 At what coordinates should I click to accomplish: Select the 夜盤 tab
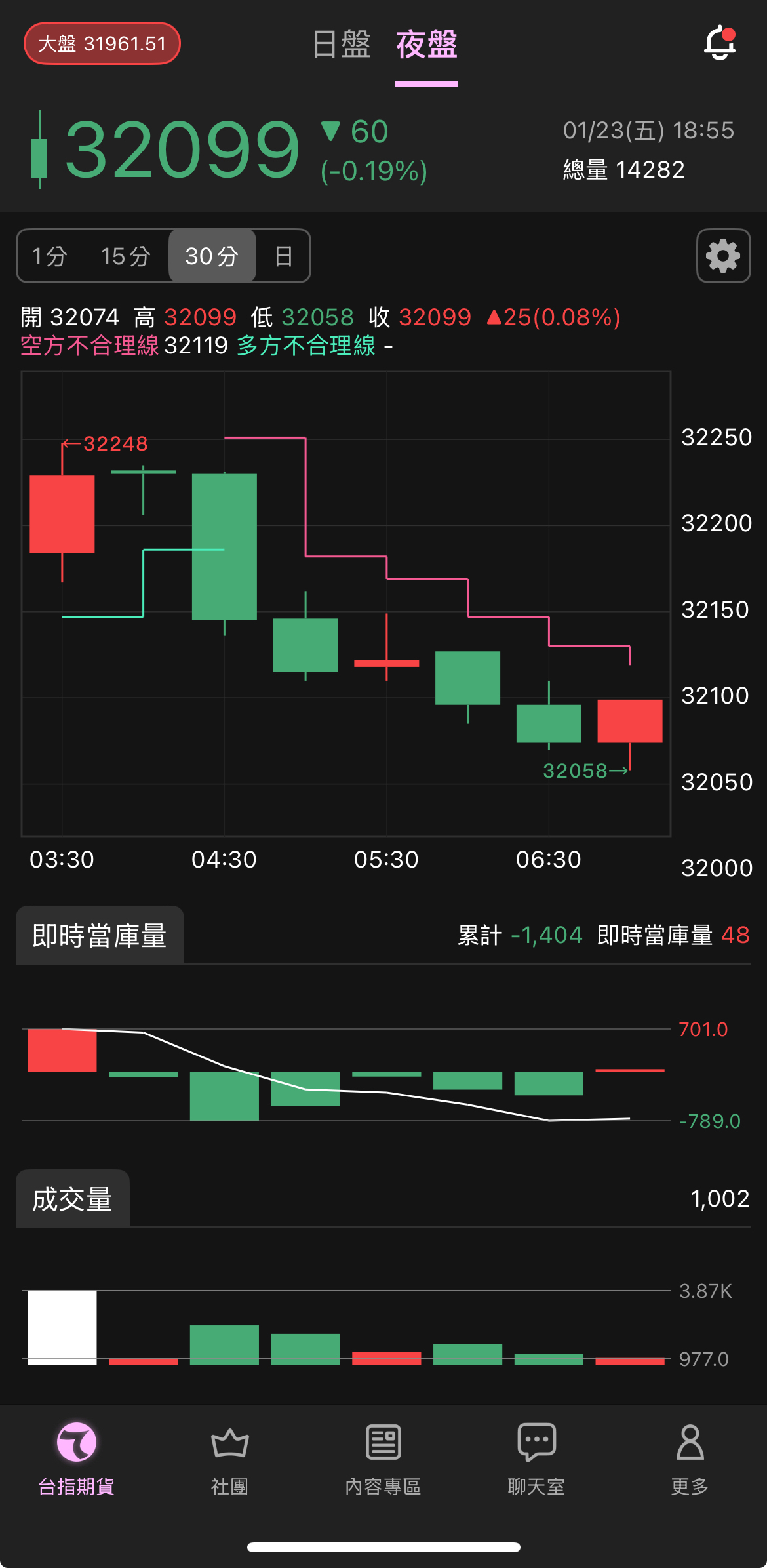pos(427,45)
